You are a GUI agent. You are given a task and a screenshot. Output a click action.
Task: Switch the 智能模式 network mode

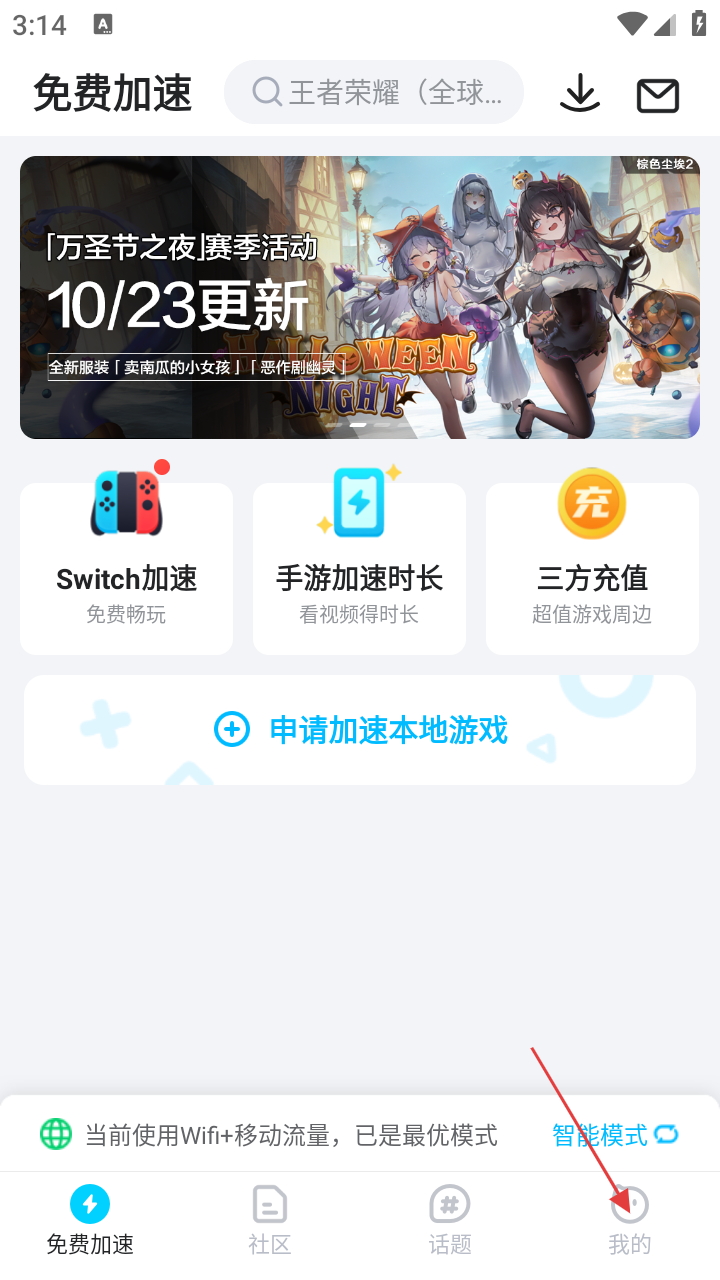(615, 1135)
